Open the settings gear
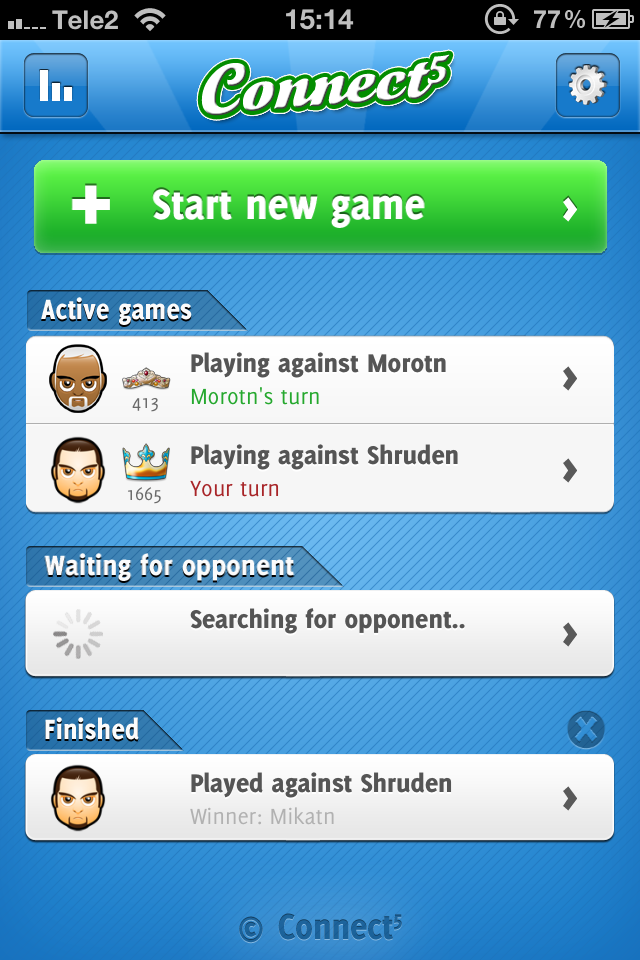 (x=586, y=86)
